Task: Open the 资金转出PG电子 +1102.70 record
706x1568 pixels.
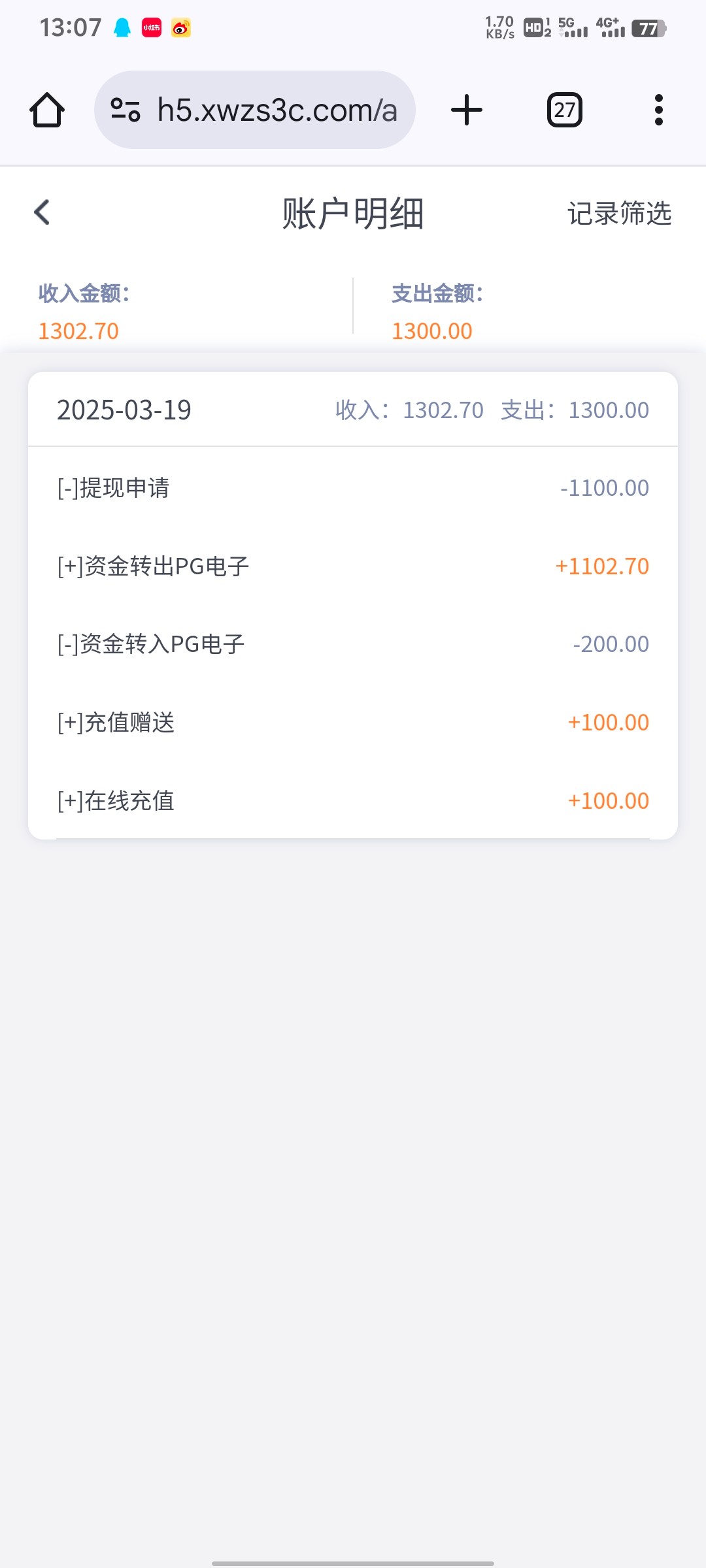Action: pos(353,566)
